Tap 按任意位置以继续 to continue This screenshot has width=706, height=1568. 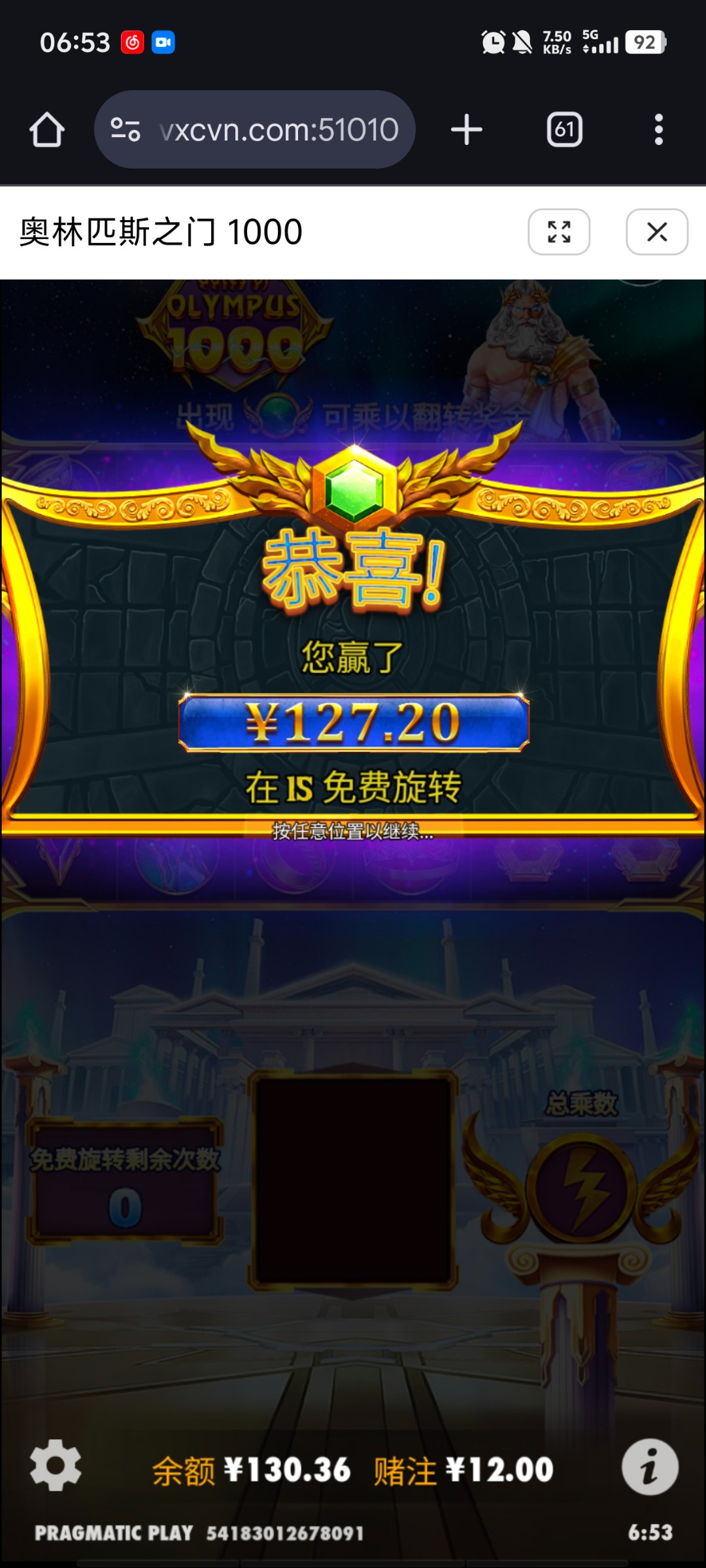pyautogui.click(x=353, y=832)
